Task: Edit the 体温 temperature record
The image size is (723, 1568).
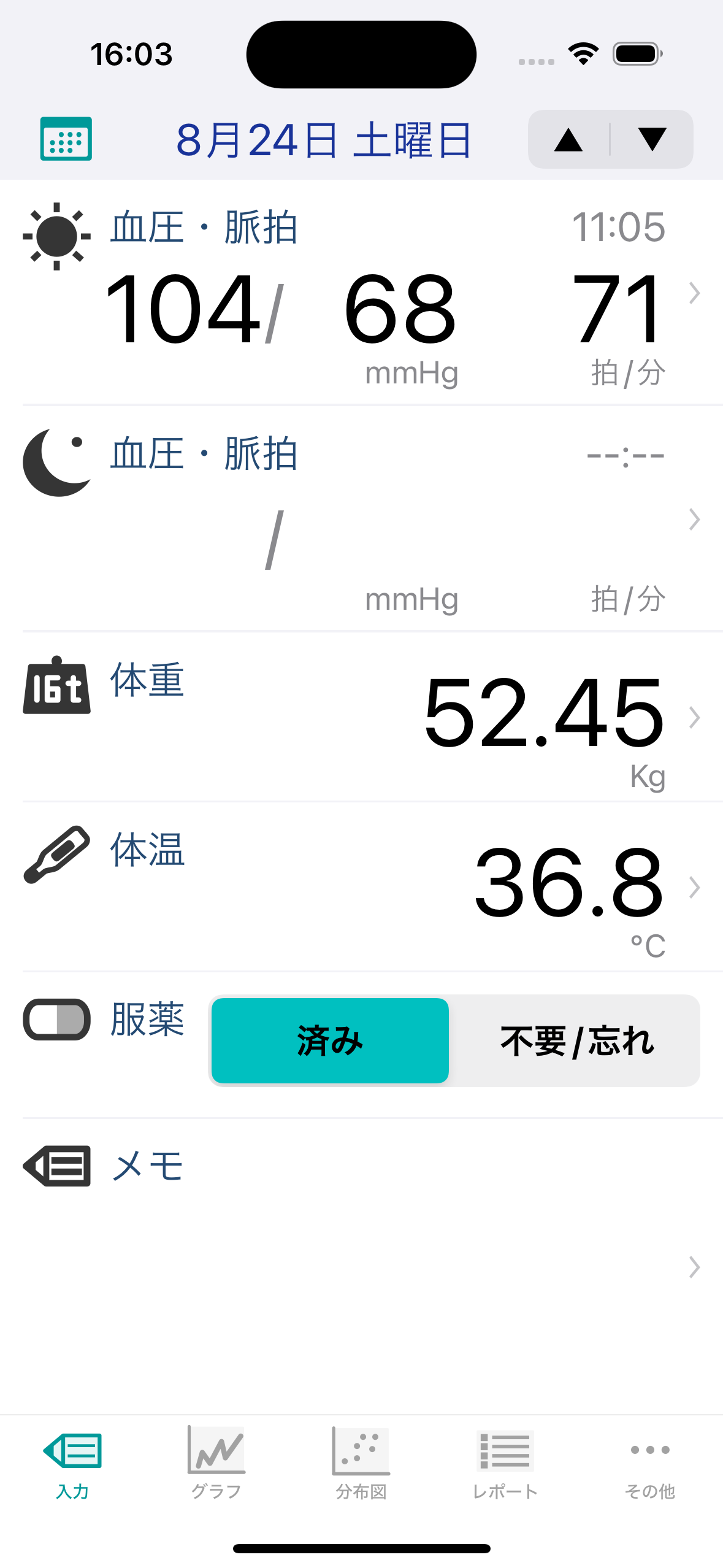Action: pyautogui.click(x=361, y=887)
